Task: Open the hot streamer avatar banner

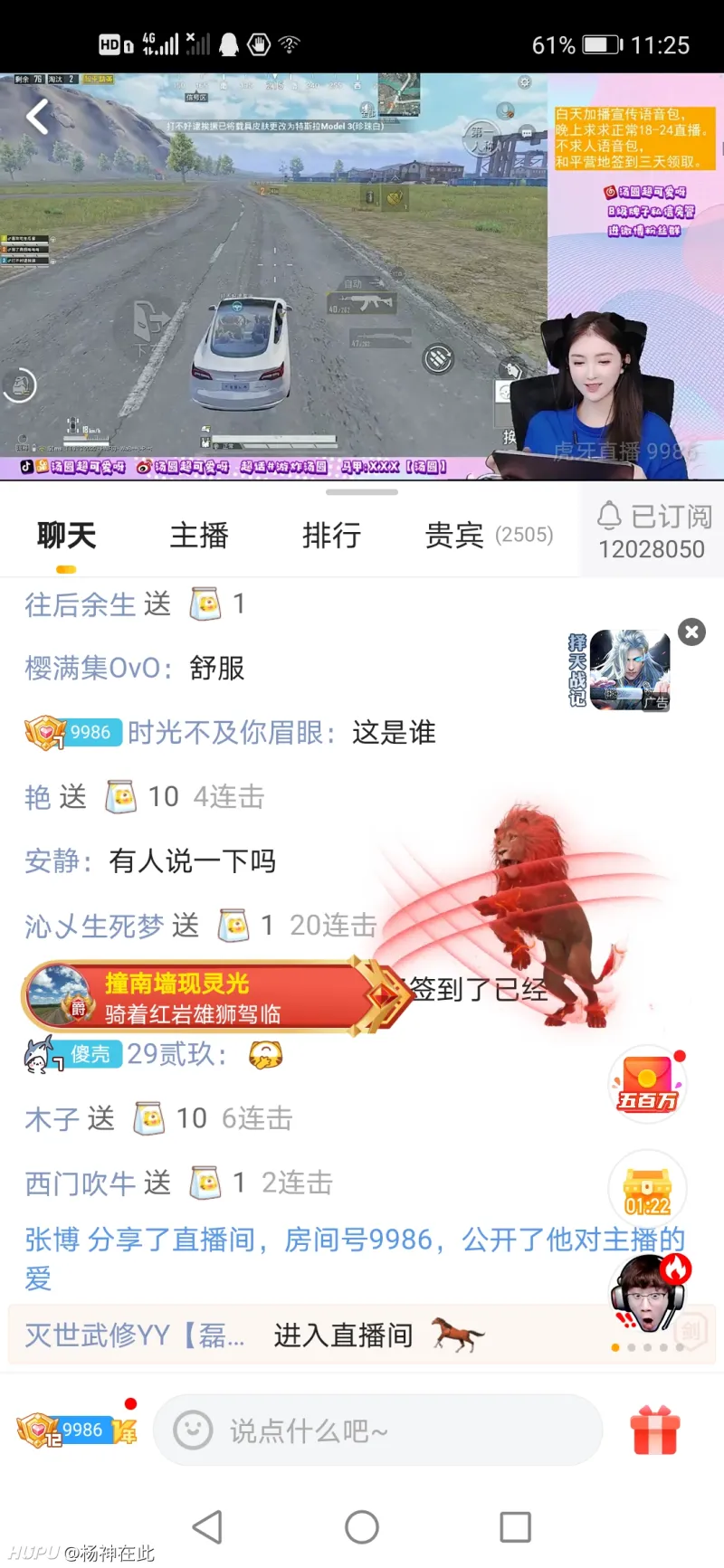Action: pyautogui.click(x=650, y=1294)
